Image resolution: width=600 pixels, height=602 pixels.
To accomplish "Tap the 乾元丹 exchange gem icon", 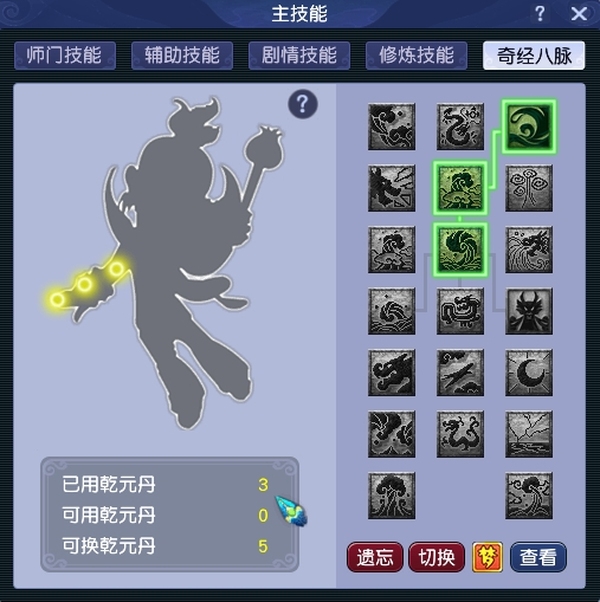I will pyautogui.click(x=291, y=513).
